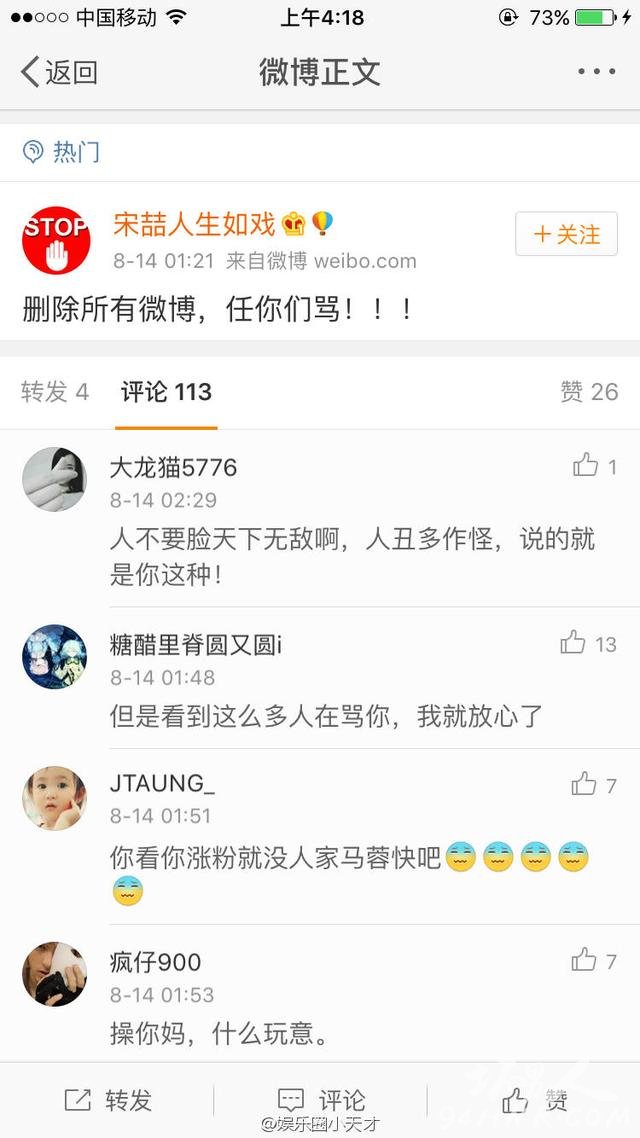
Task: Write a comment via bottom 评论 button
Action: [x=321, y=1100]
